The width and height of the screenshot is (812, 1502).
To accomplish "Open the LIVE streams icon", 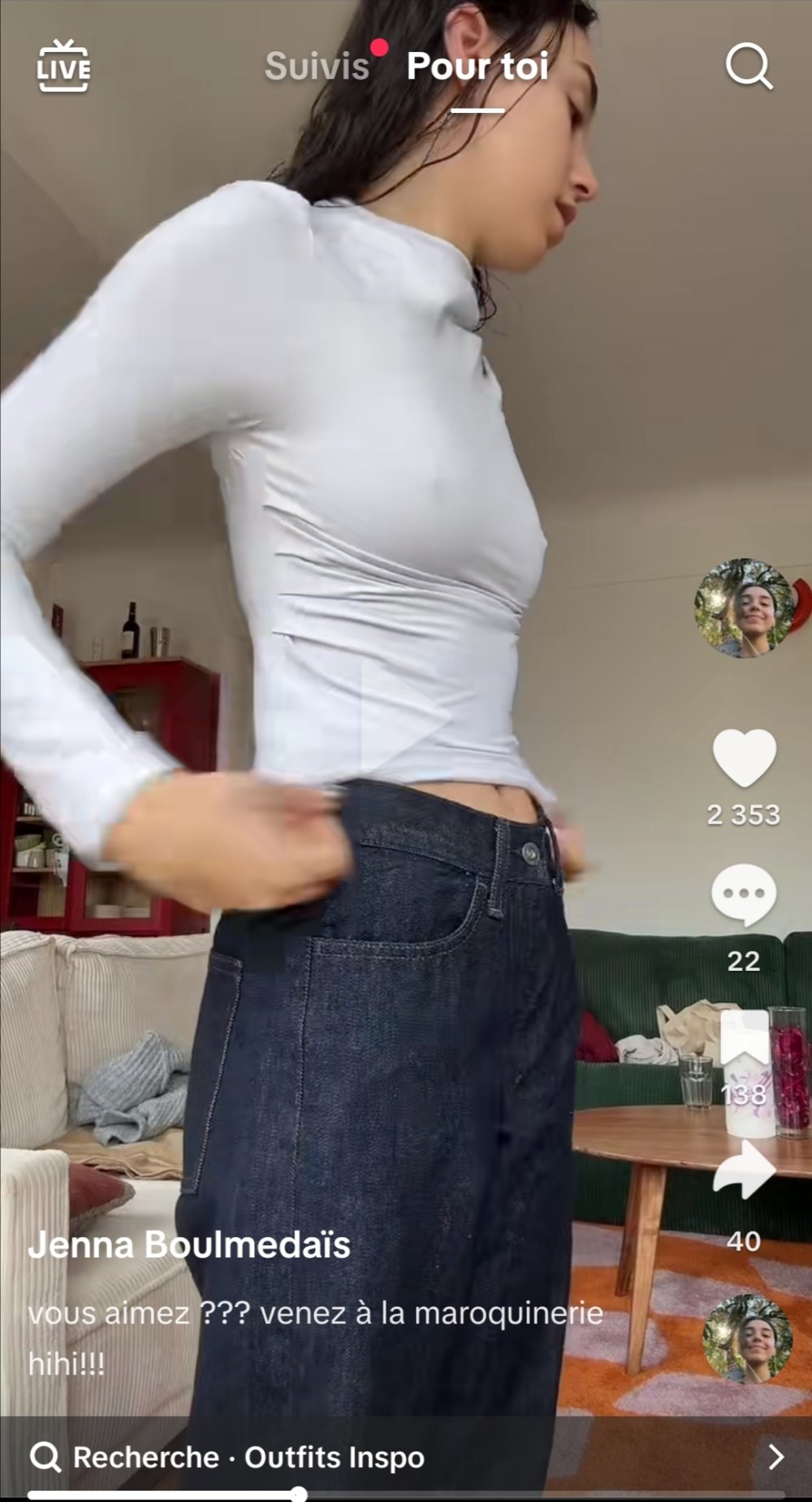I will click(63, 66).
